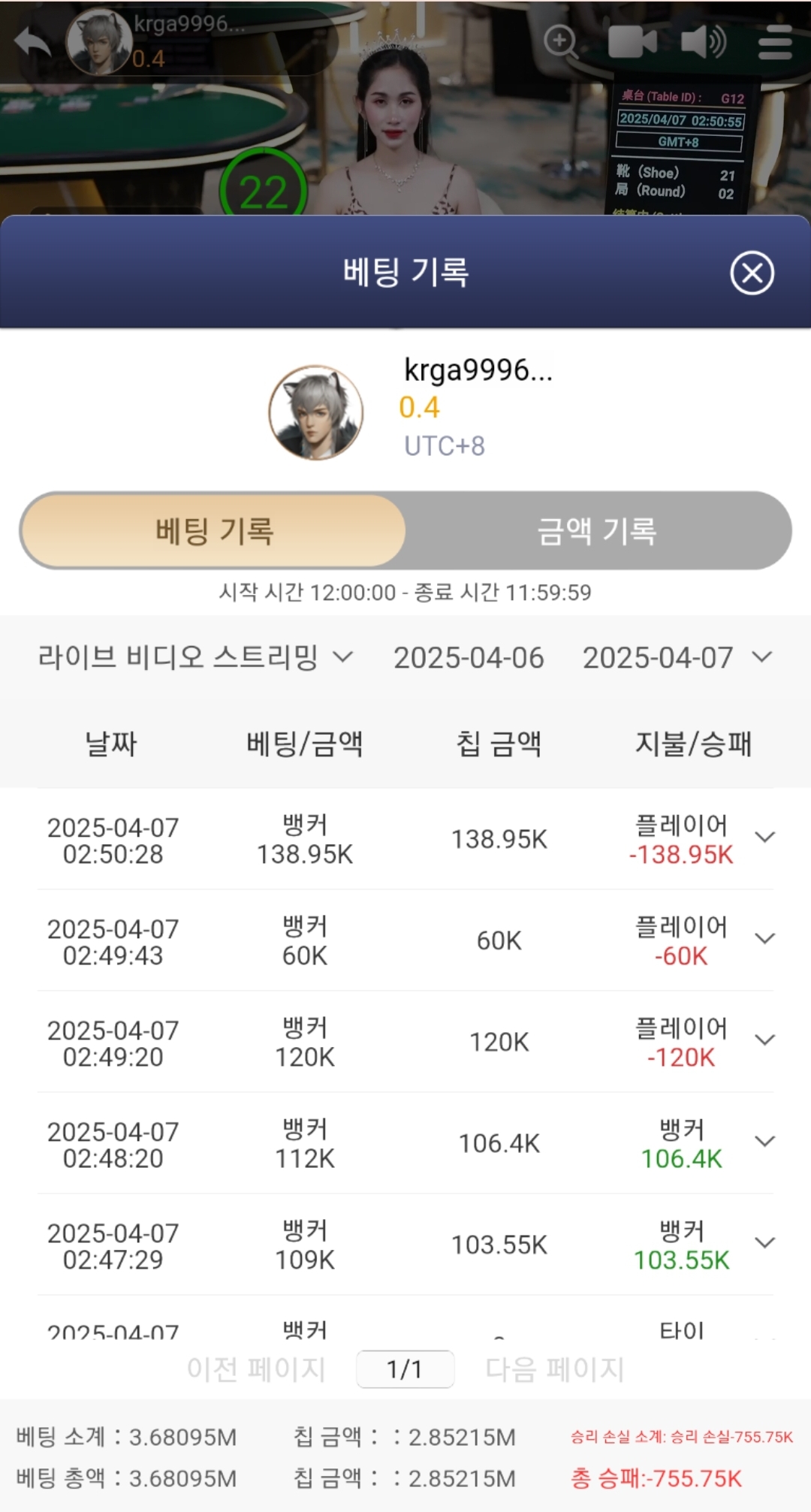Change the end date 2025-04-07

[x=676, y=657]
